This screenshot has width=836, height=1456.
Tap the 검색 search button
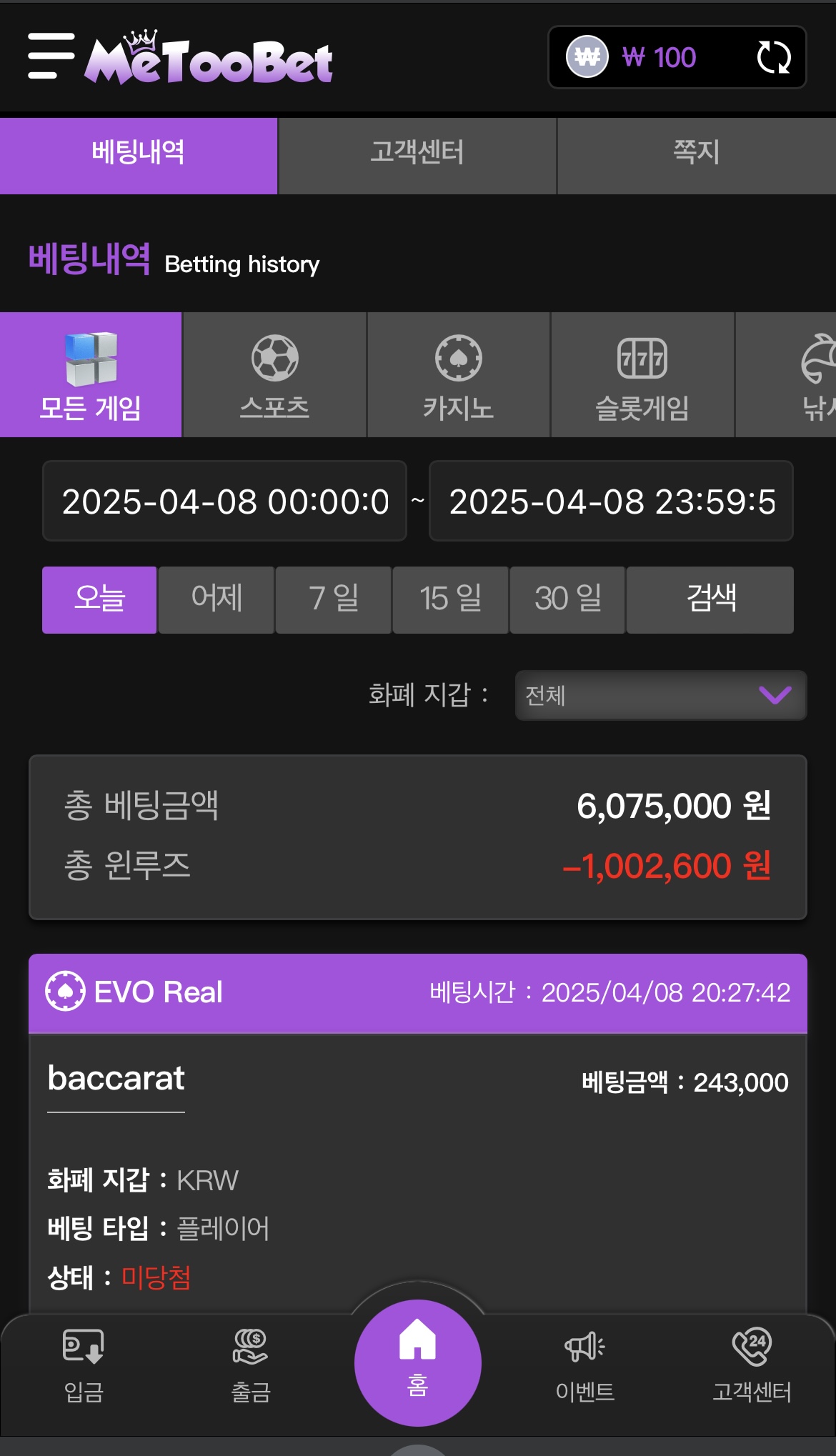710,599
